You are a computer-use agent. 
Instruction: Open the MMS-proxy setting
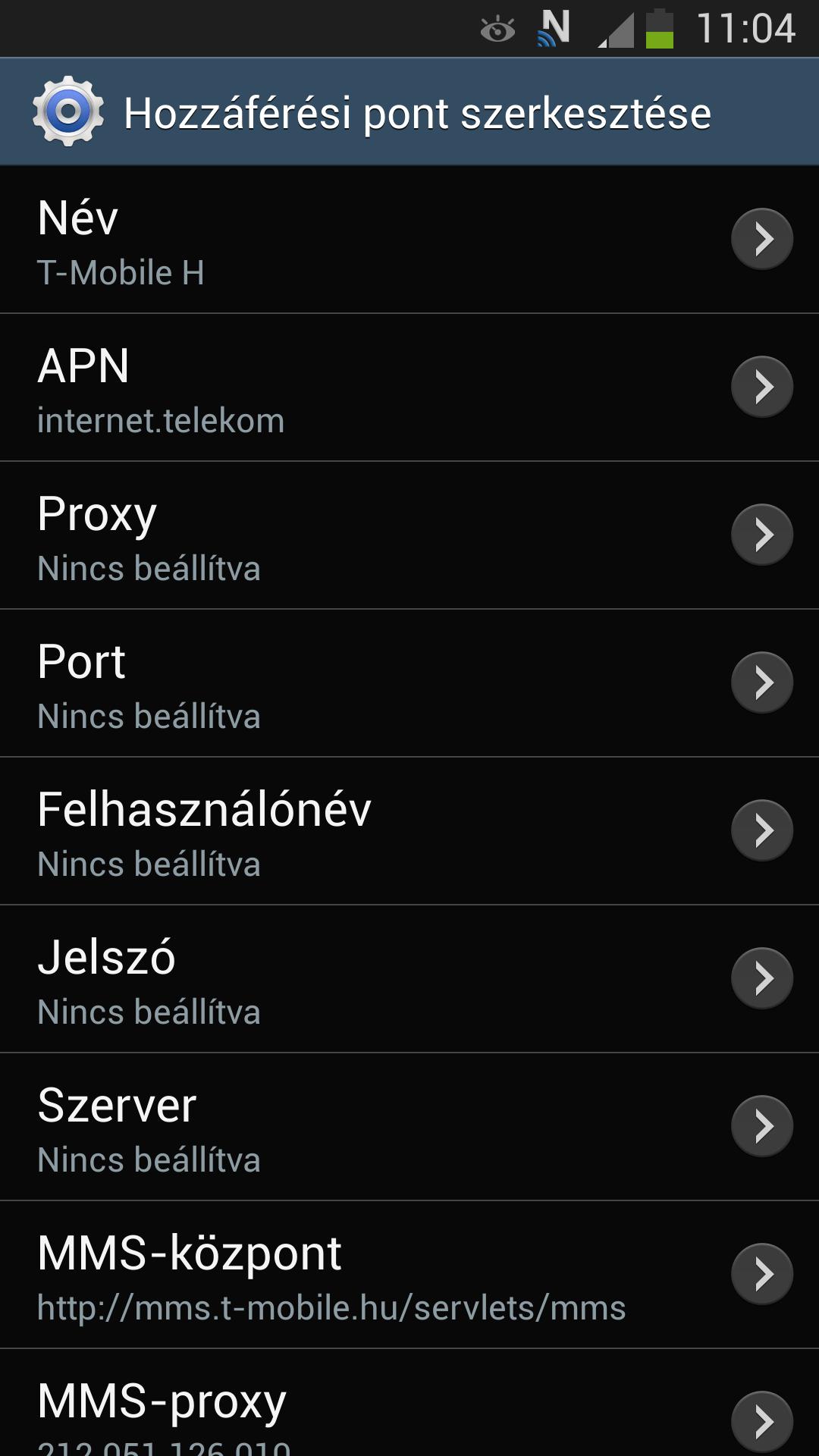(409, 1403)
